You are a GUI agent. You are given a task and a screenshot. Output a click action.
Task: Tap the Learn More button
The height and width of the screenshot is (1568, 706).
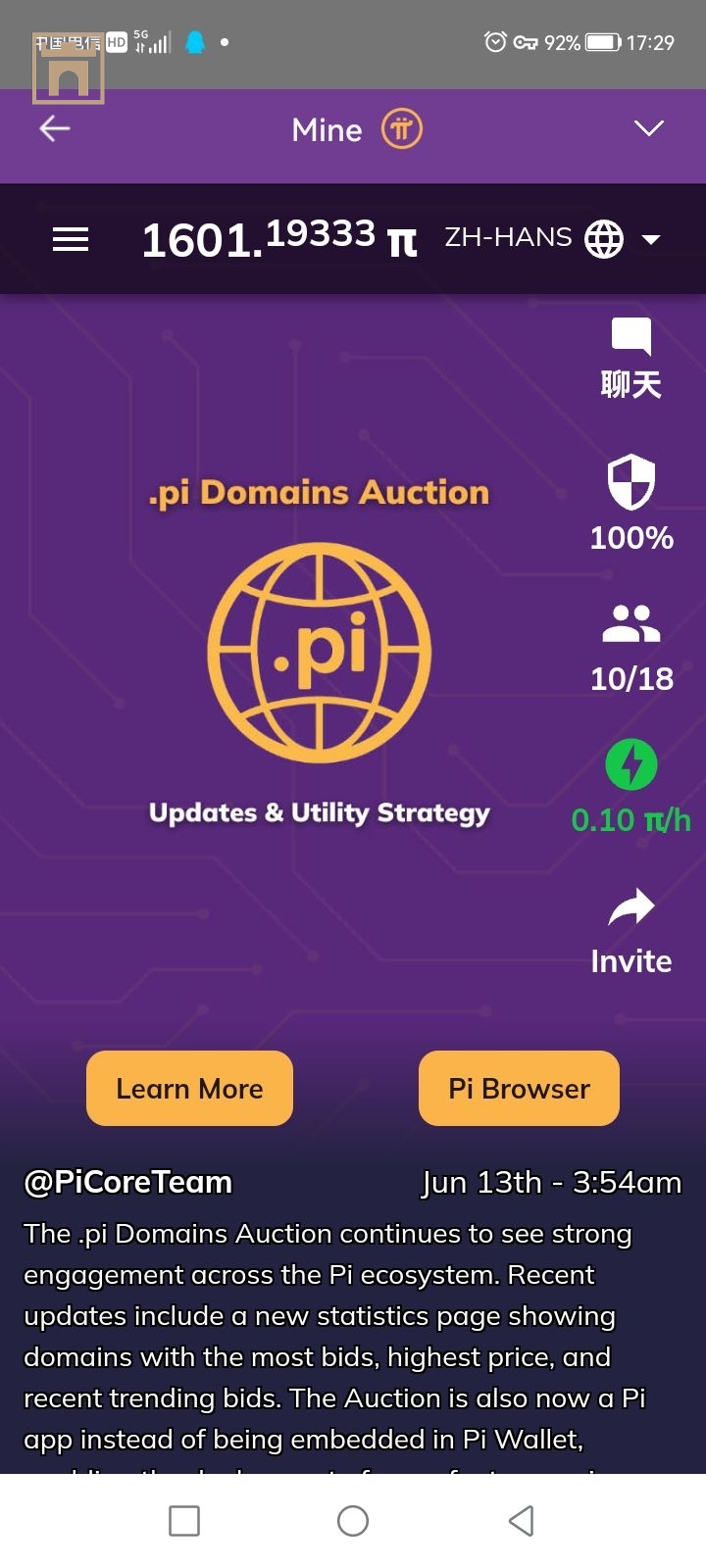pyautogui.click(x=189, y=1089)
